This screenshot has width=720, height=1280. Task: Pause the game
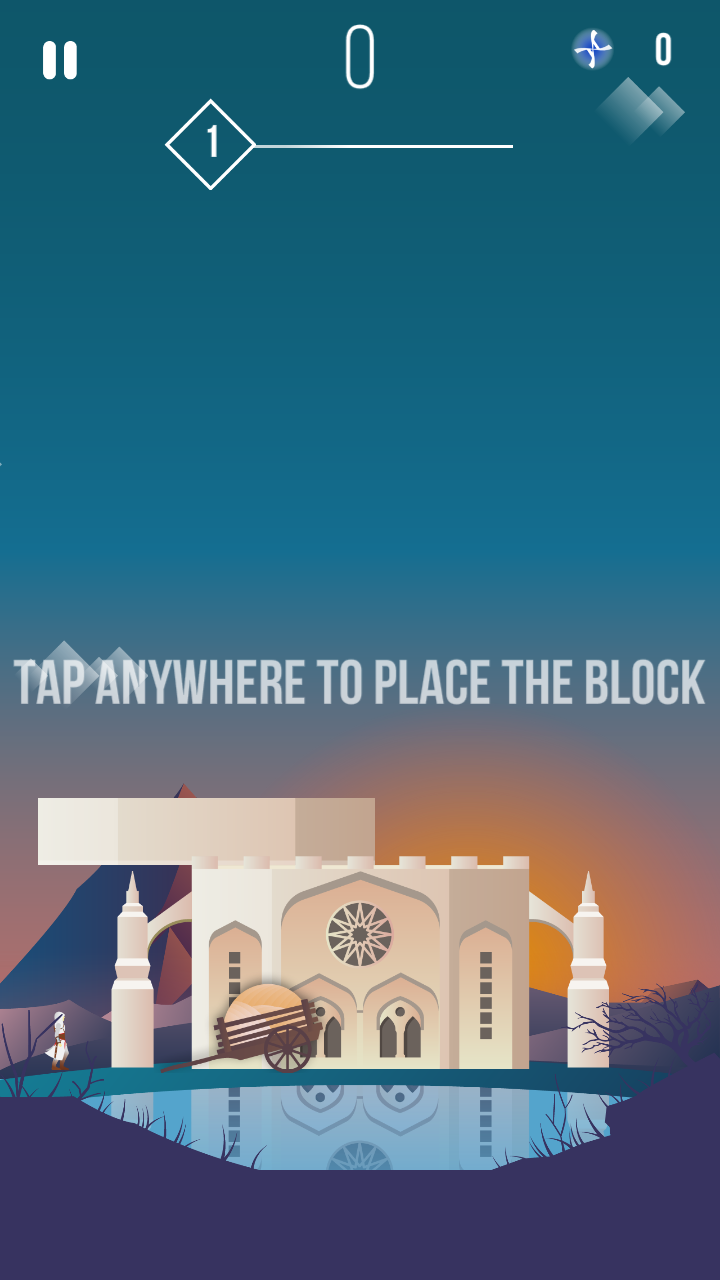[x=60, y=60]
